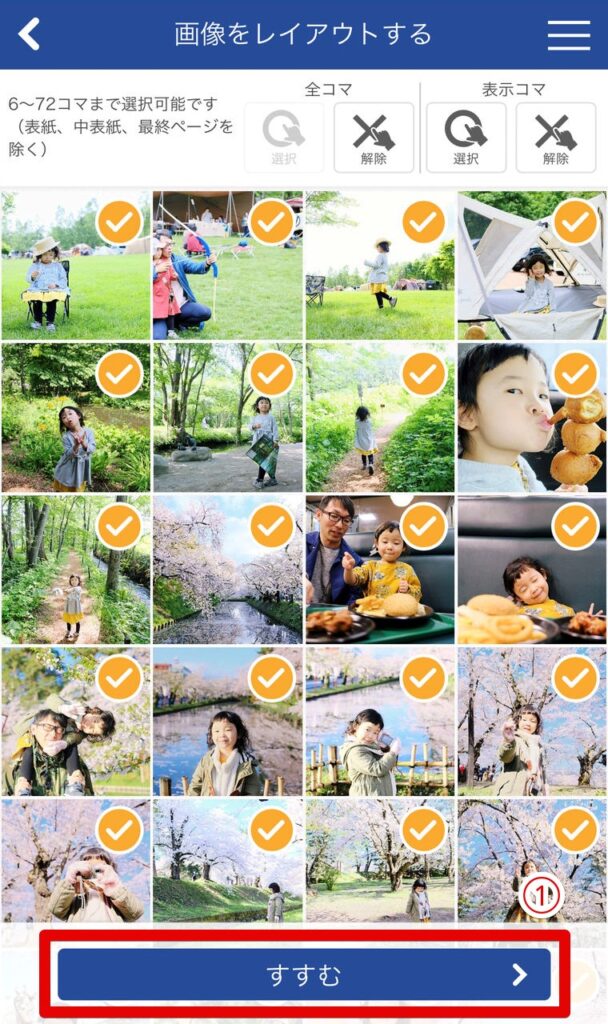The width and height of the screenshot is (608, 1024).
Task: Deselect the photo of child holding a camera
Action: coord(120,829)
